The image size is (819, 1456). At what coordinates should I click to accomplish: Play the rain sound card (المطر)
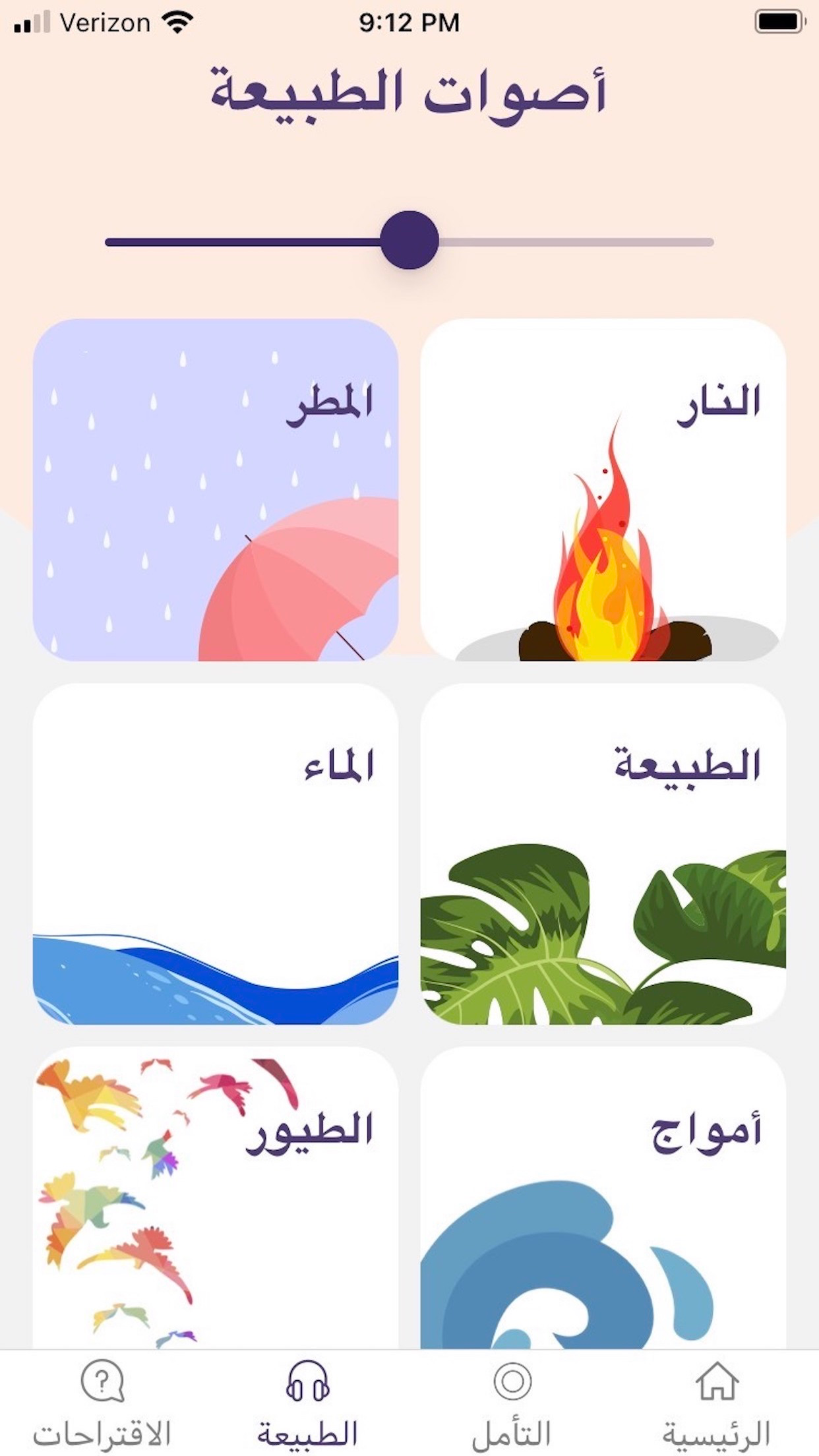click(x=216, y=490)
